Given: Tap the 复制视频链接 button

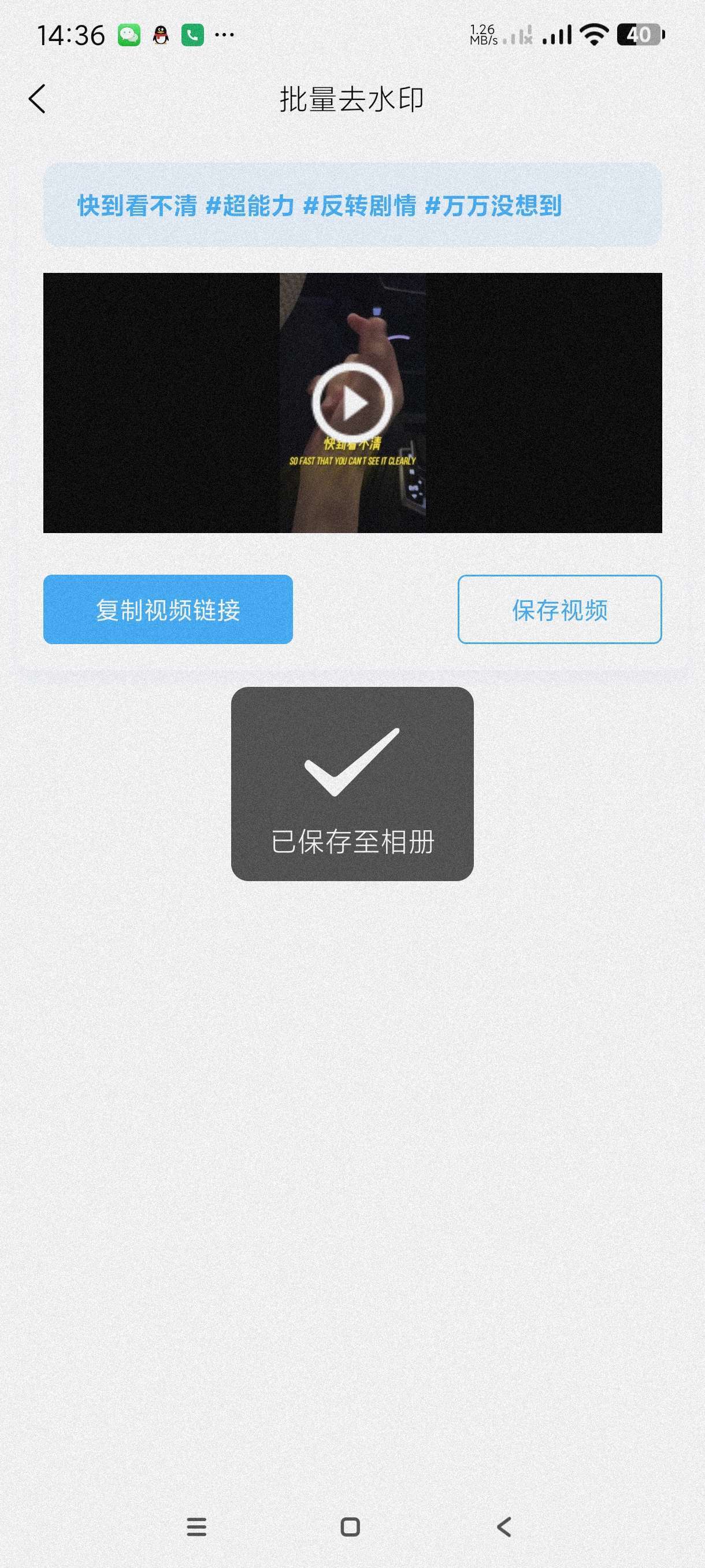Looking at the screenshot, I should click(168, 609).
